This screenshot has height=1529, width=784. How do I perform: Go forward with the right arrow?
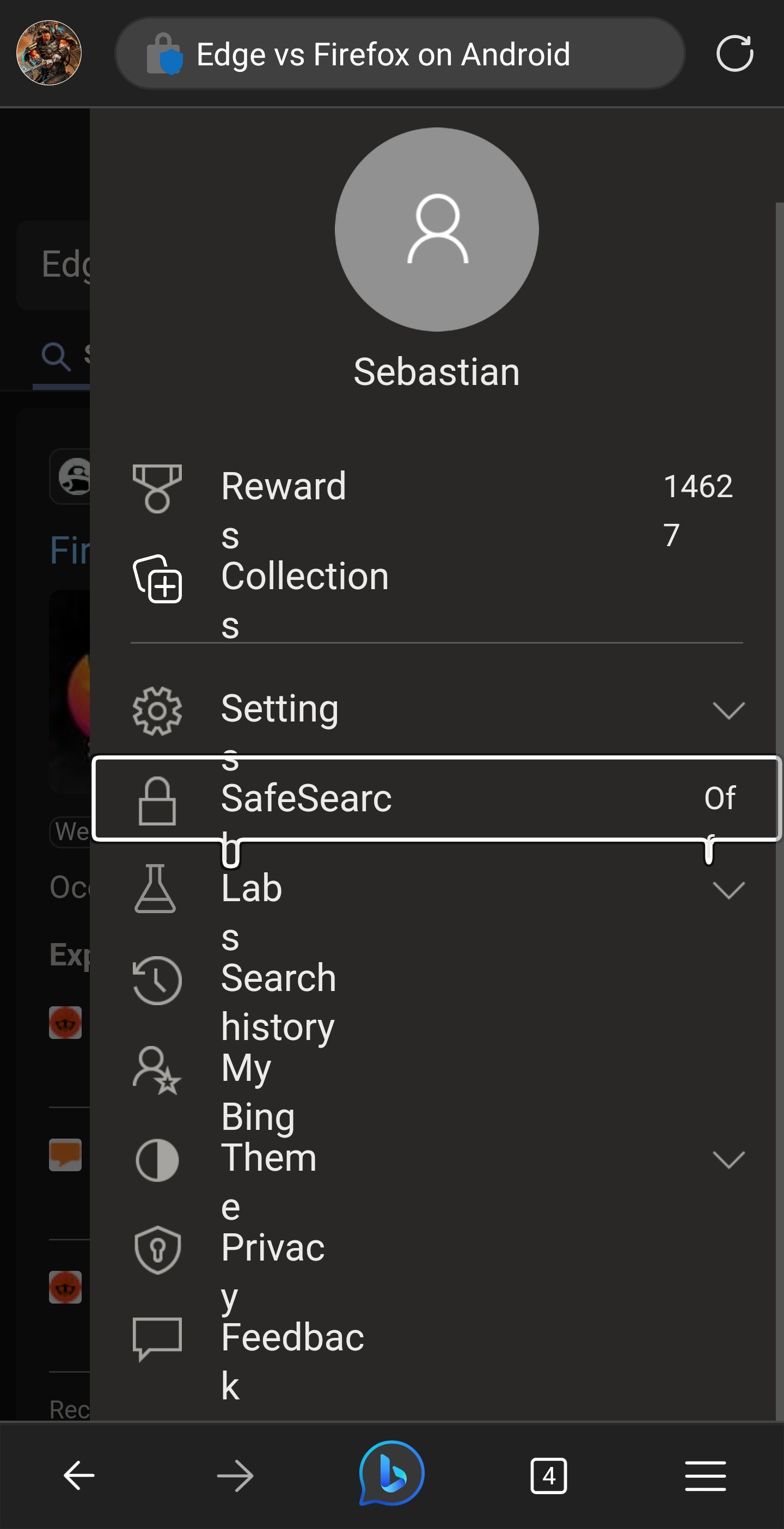click(x=235, y=1476)
